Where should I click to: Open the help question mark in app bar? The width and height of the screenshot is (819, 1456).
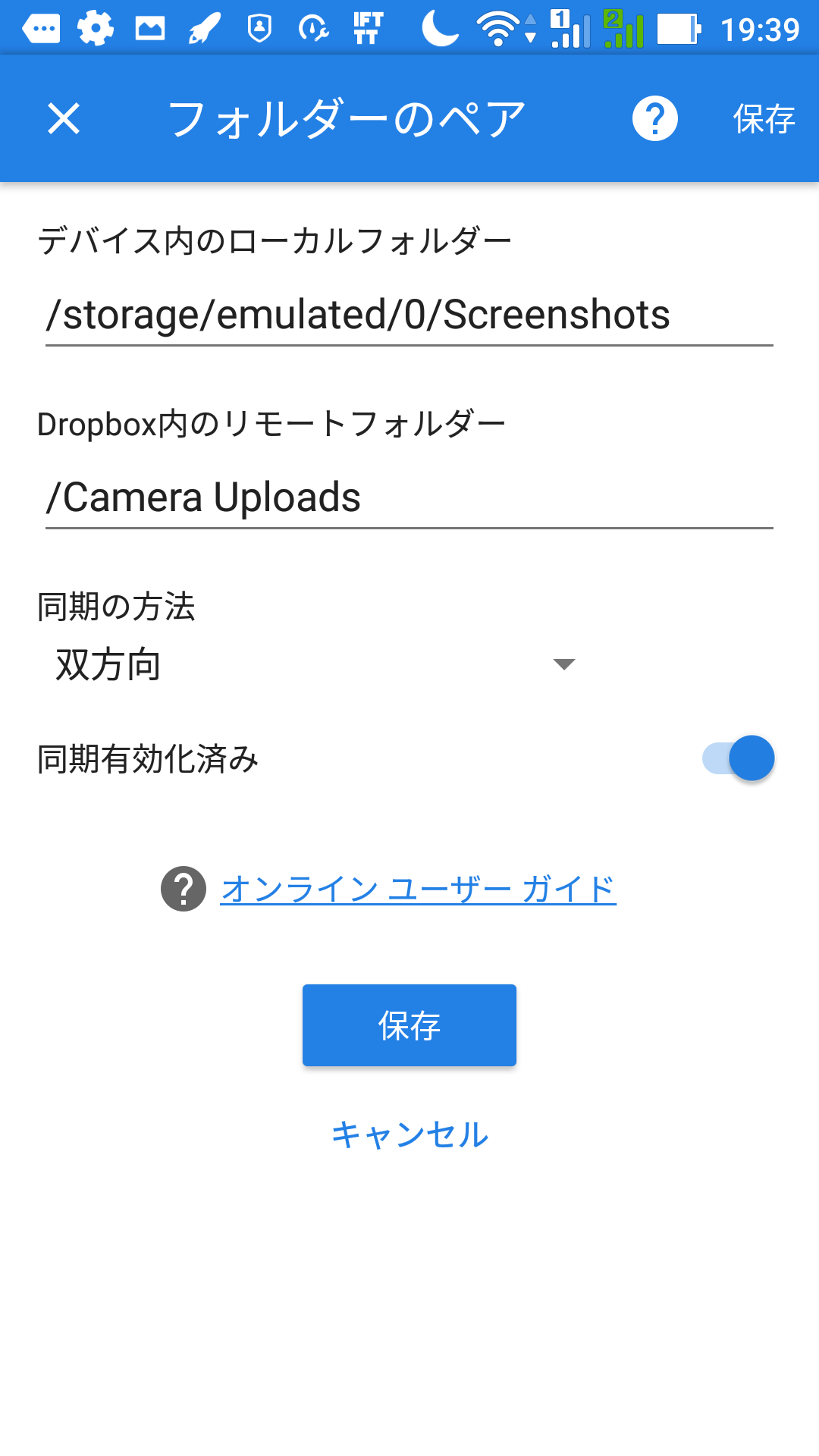[x=655, y=118]
